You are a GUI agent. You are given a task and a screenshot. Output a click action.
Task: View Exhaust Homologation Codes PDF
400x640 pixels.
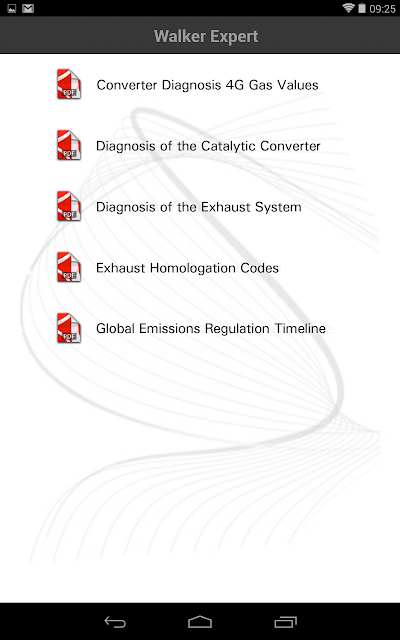tap(200, 268)
